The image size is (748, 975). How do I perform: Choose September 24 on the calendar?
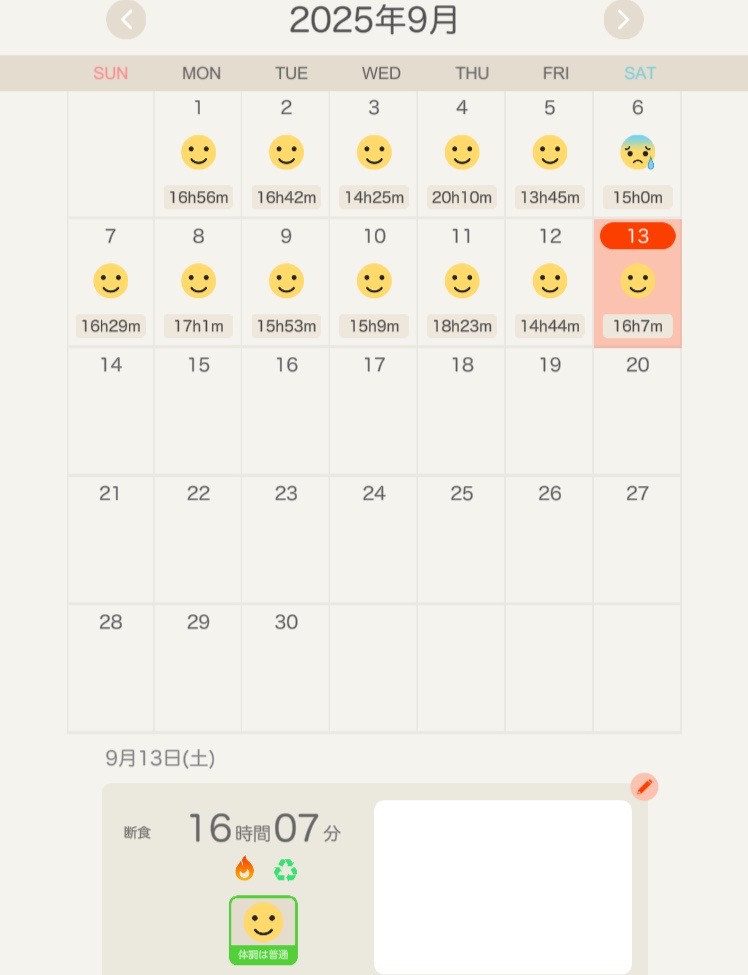[373, 538]
